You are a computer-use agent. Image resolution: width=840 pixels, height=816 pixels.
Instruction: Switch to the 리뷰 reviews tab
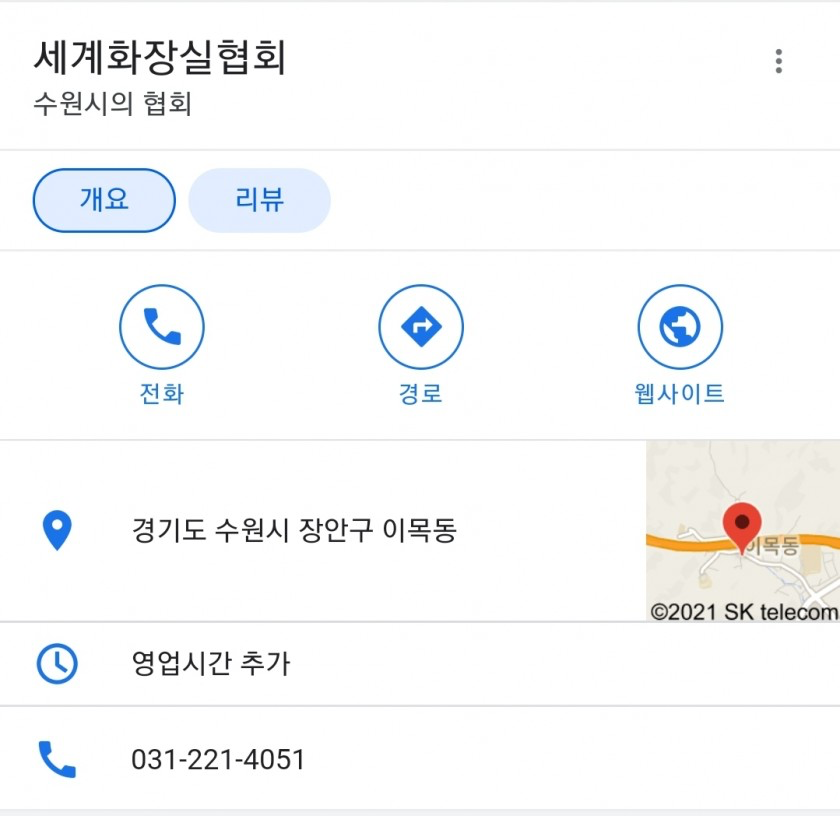[259, 200]
